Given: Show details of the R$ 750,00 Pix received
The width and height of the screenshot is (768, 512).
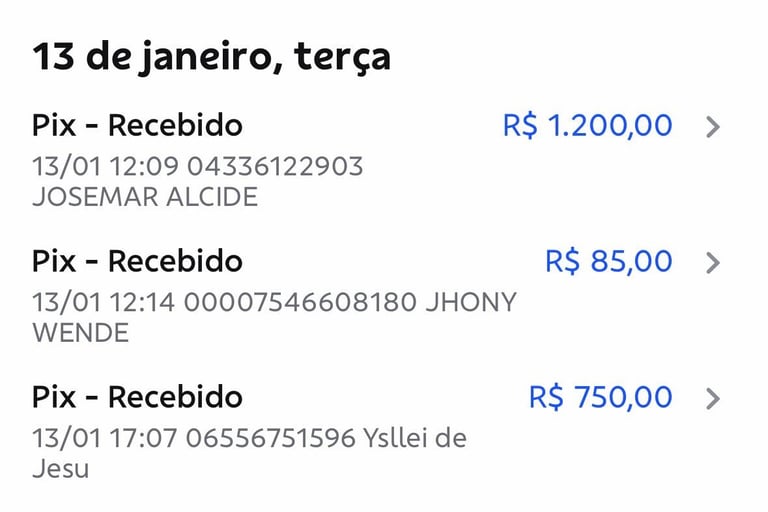Looking at the screenshot, I should 712,399.
